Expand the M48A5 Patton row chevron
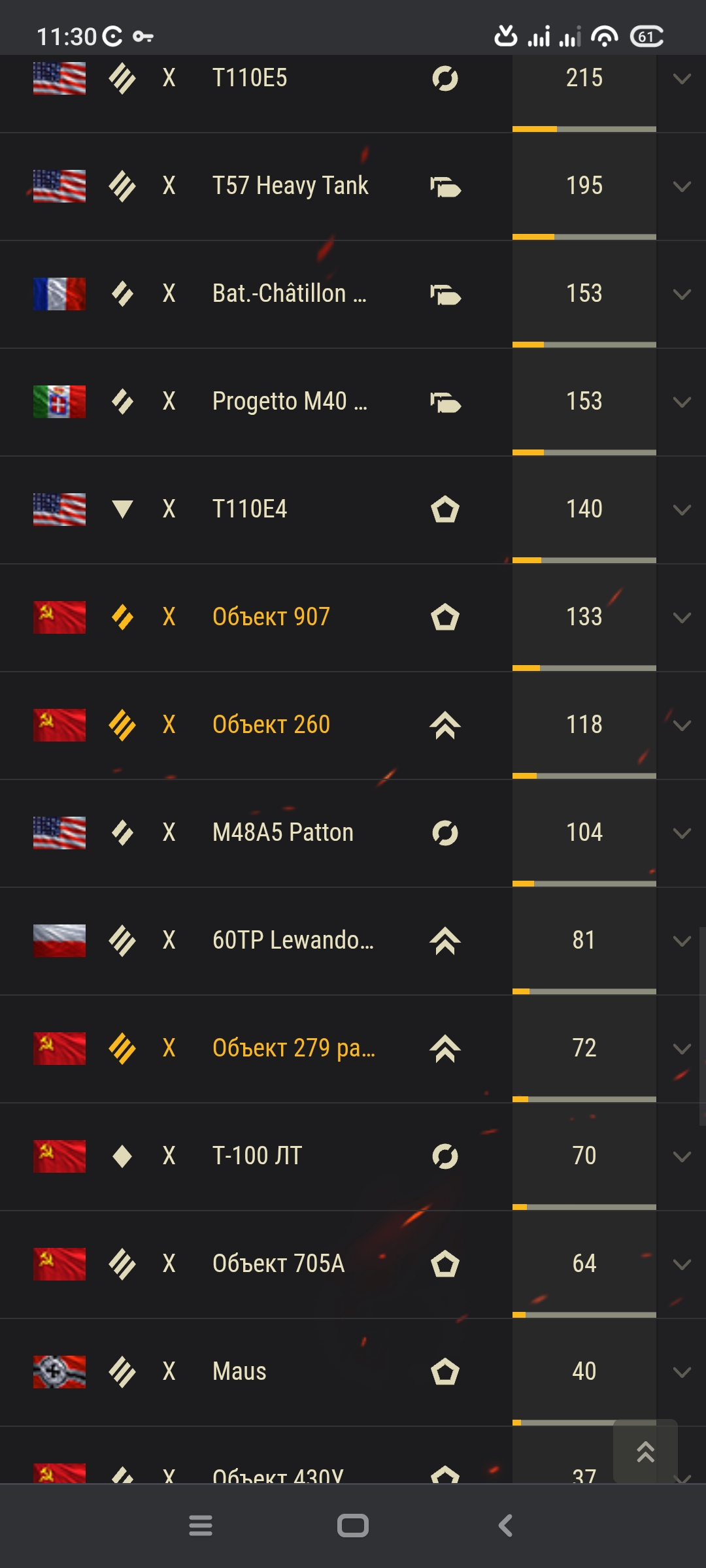Image resolution: width=706 pixels, height=1568 pixels. (682, 834)
